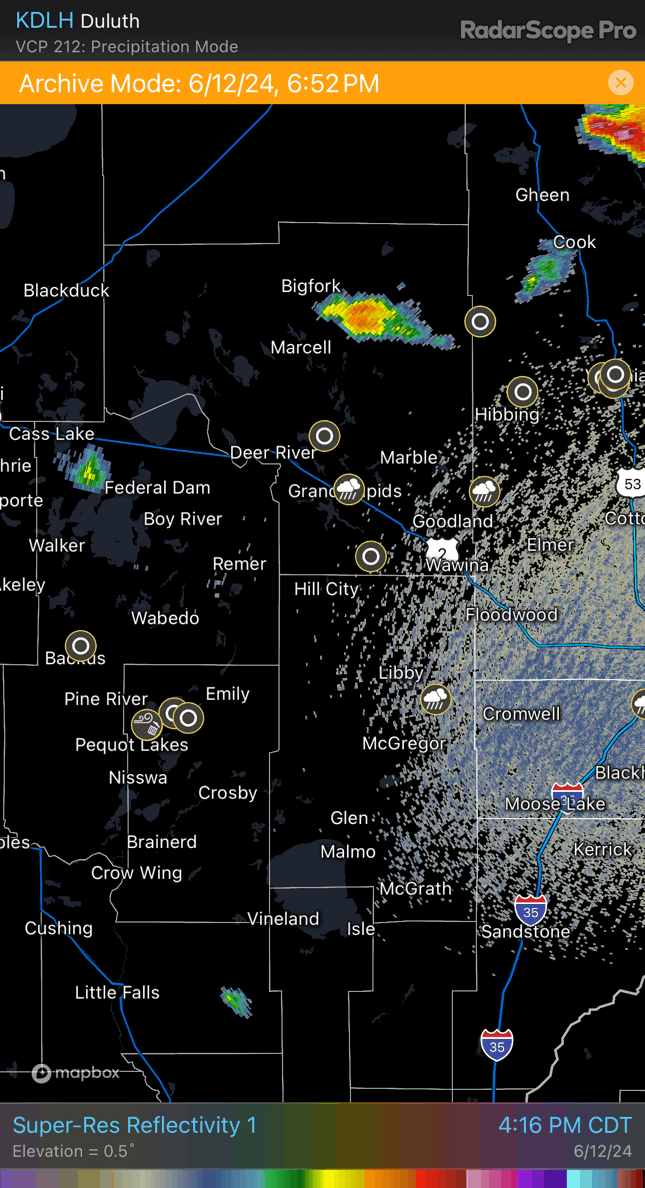The width and height of the screenshot is (645, 1188).
Task: Open the Super-Res Reflectivity product selector
Action: 135,1124
